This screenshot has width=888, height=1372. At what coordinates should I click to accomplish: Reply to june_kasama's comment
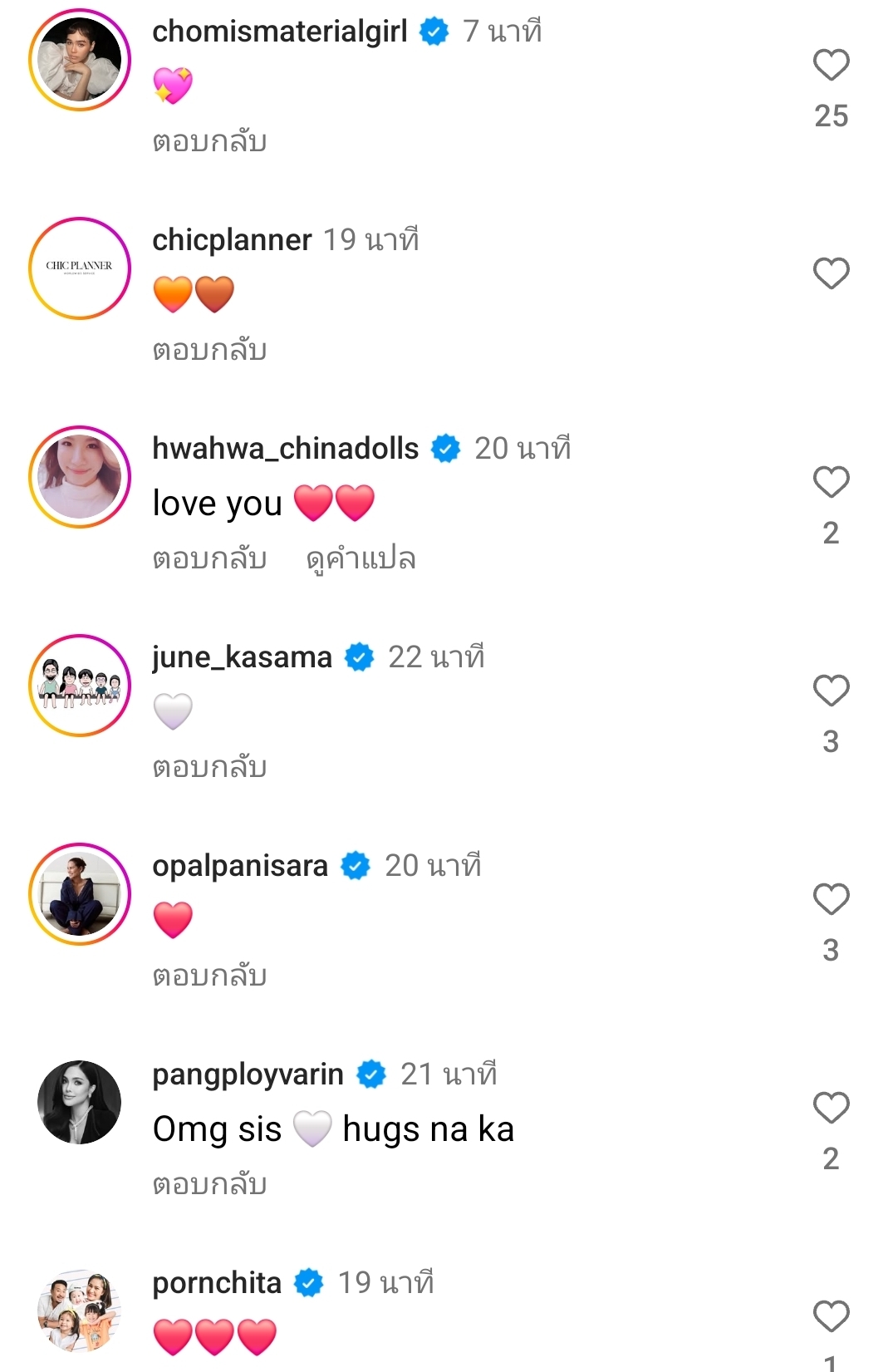[209, 767]
